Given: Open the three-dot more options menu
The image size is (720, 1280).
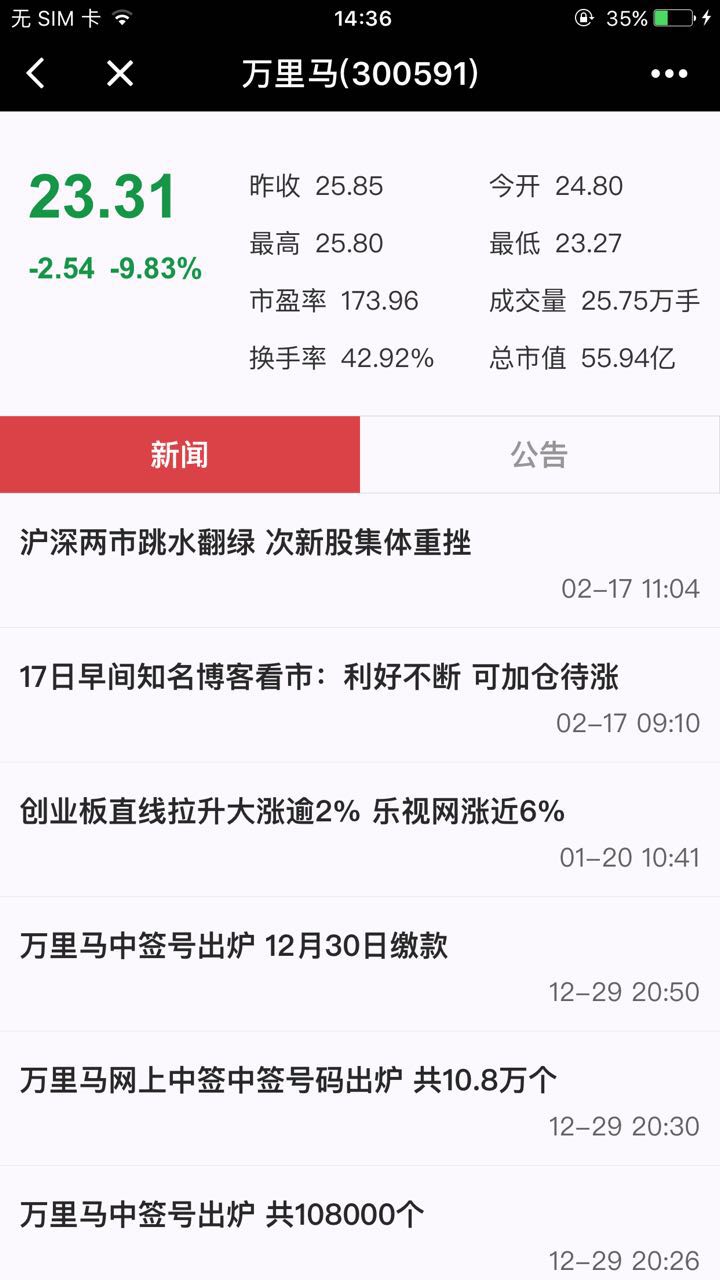Looking at the screenshot, I should click(x=669, y=73).
